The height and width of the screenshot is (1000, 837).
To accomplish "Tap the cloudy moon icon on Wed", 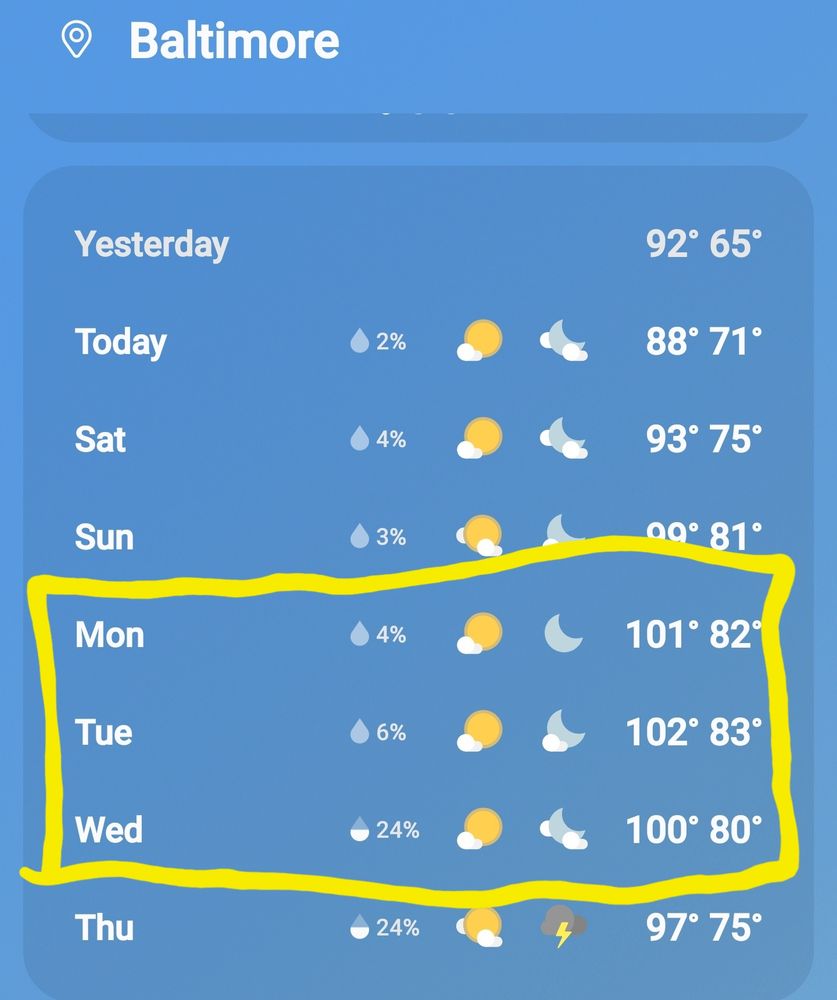I will tap(561, 830).
